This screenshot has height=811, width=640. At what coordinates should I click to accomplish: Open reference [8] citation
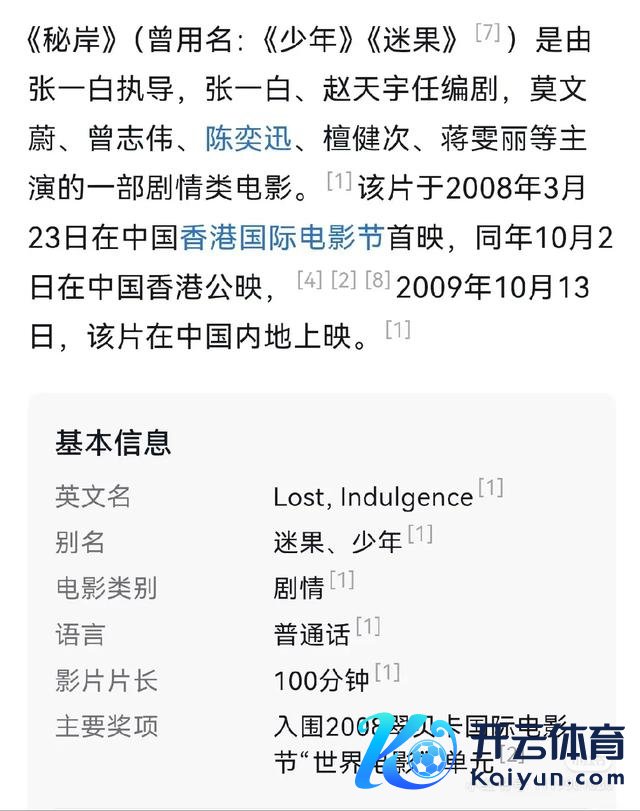(x=377, y=279)
